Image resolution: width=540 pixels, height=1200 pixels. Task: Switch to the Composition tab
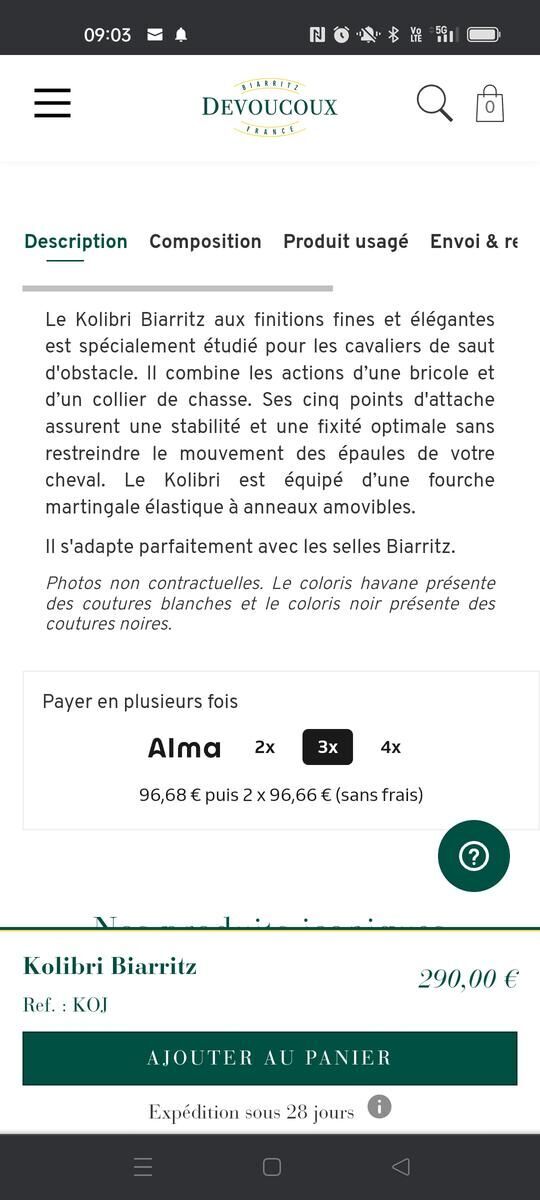(205, 241)
